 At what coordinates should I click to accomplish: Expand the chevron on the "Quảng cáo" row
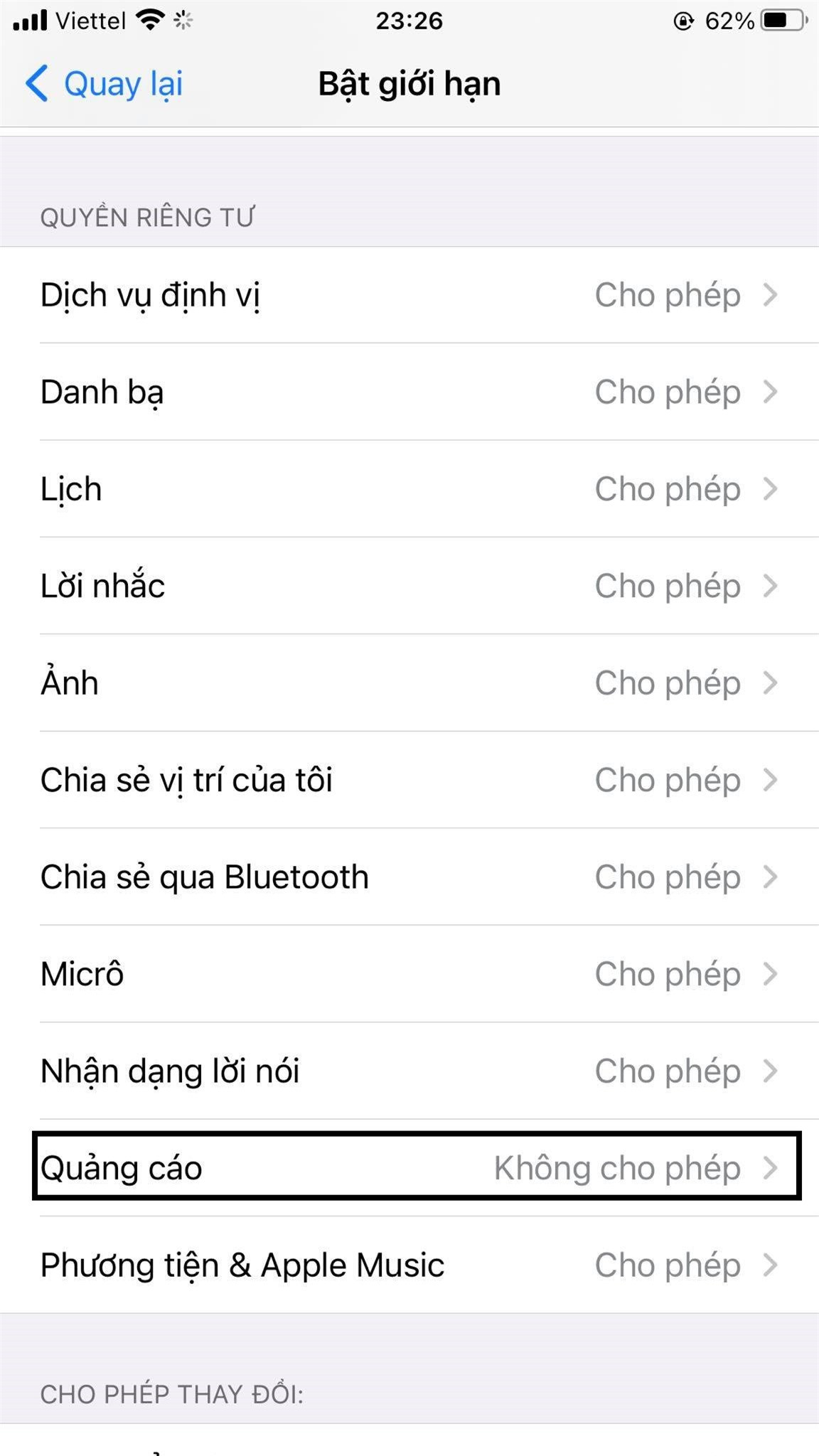coord(771,1167)
